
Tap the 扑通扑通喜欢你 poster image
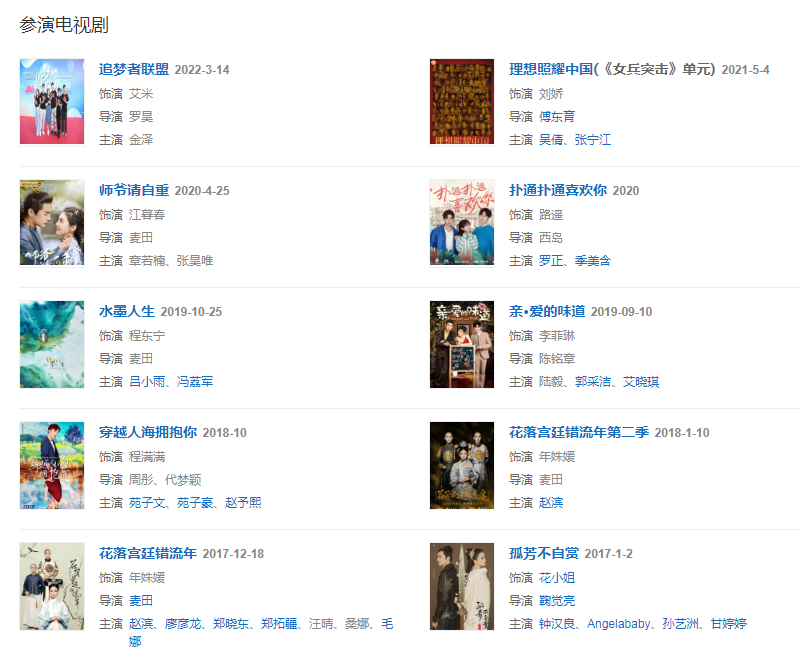[x=462, y=223]
